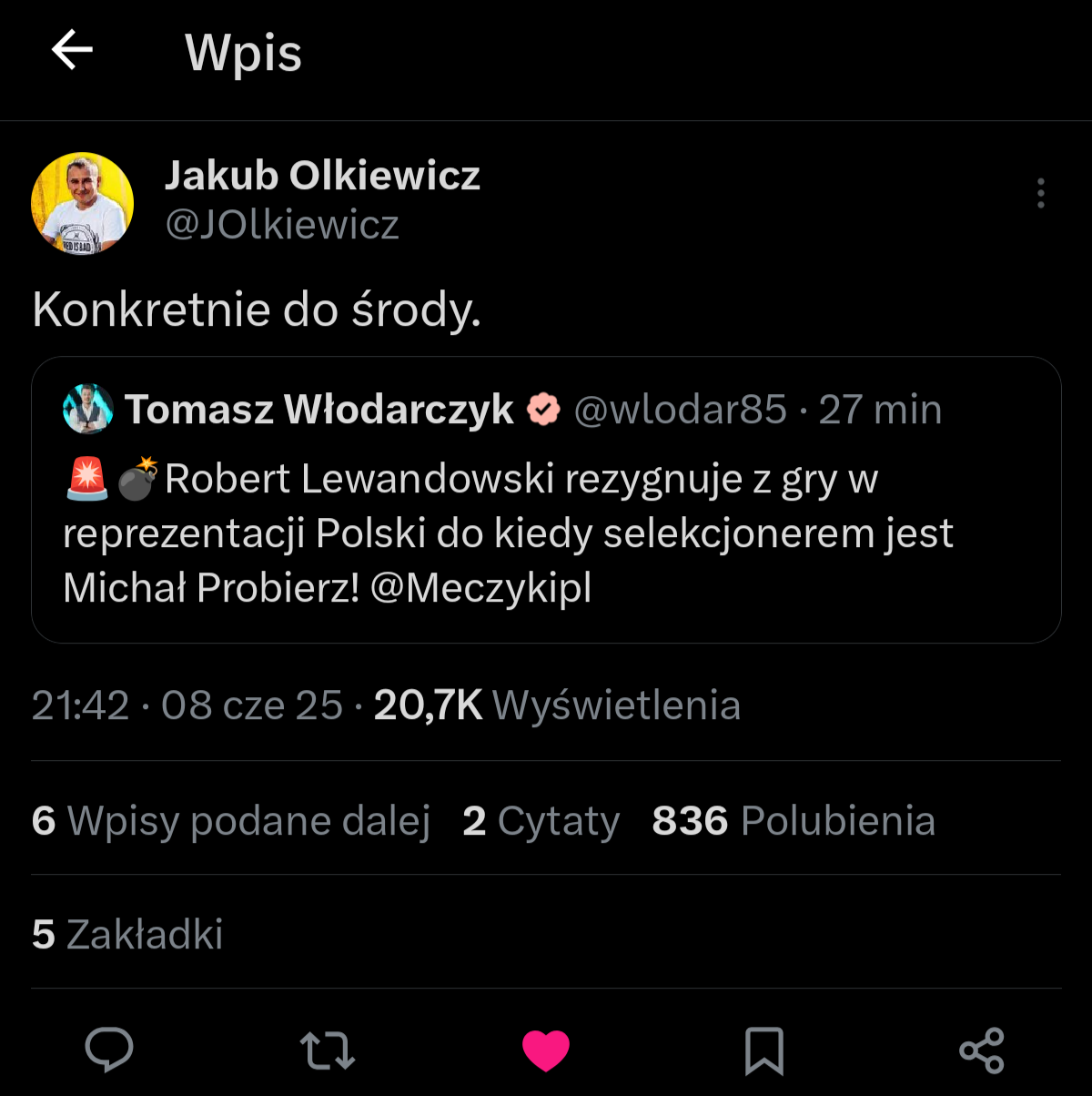1092x1096 pixels.
Task: Open the @JOlkiewicz handle profile
Action: (282, 225)
